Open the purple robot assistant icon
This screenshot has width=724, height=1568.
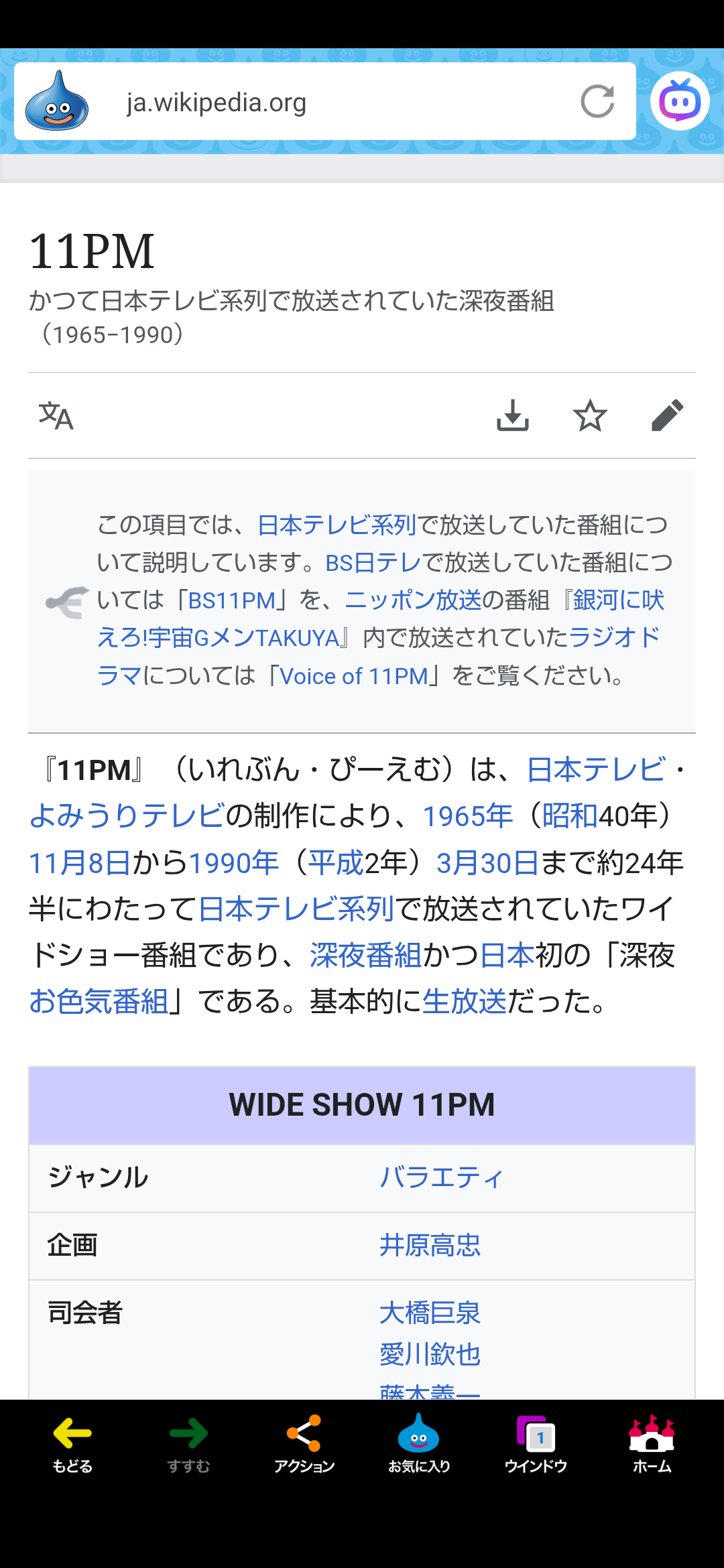[679, 101]
